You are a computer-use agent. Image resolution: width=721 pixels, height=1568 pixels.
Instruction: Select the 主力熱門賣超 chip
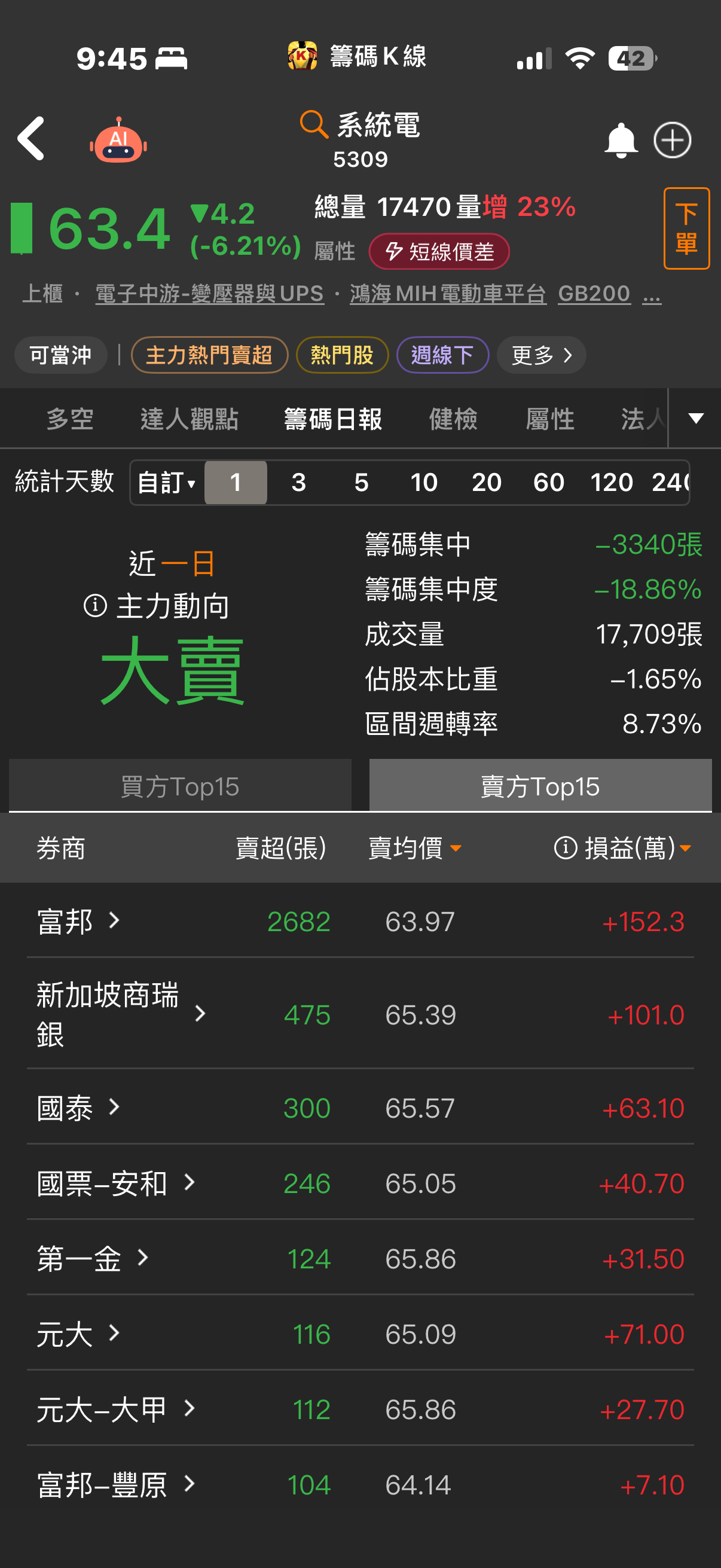point(209,355)
